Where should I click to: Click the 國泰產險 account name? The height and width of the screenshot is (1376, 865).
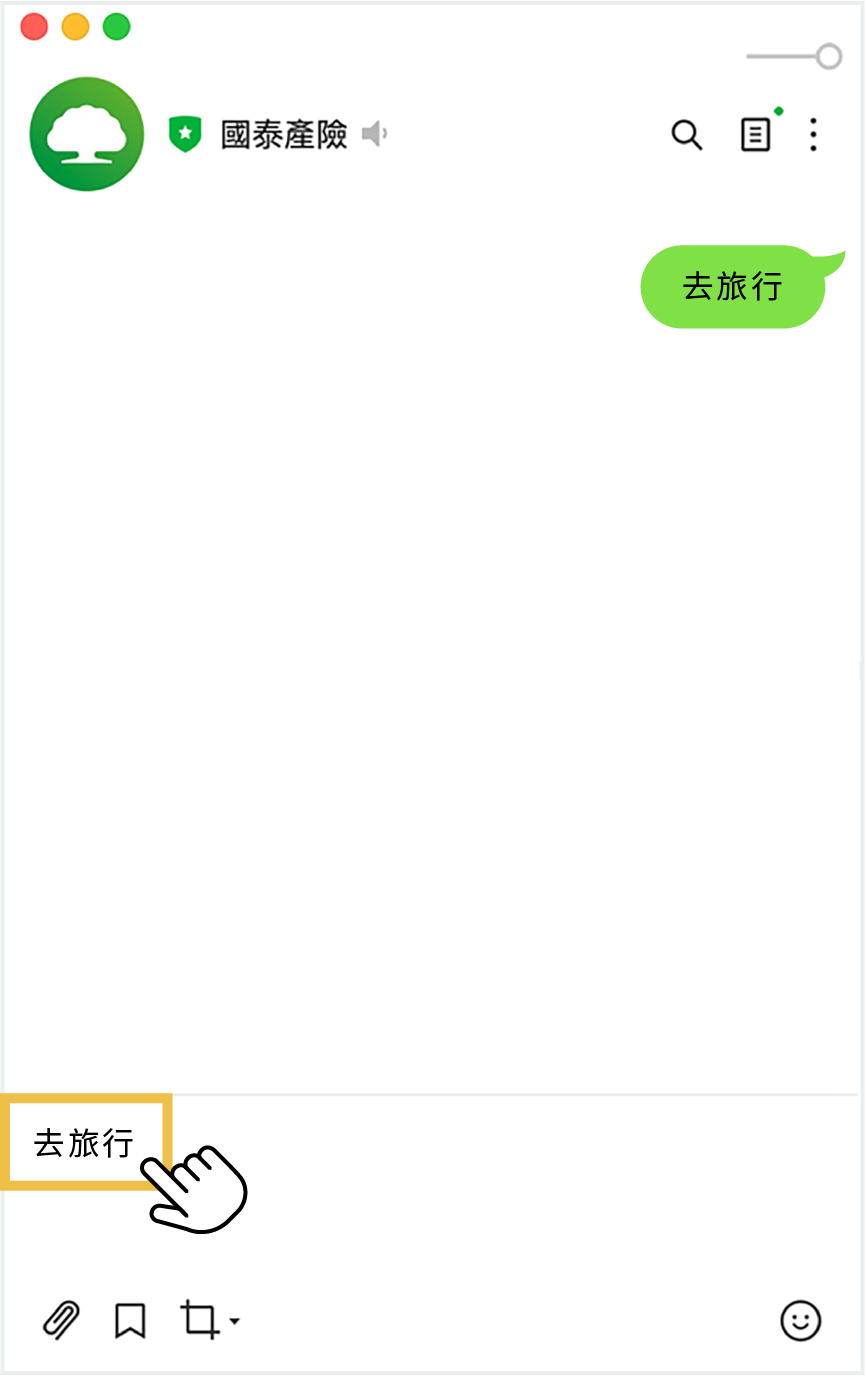pyautogui.click(x=283, y=133)
